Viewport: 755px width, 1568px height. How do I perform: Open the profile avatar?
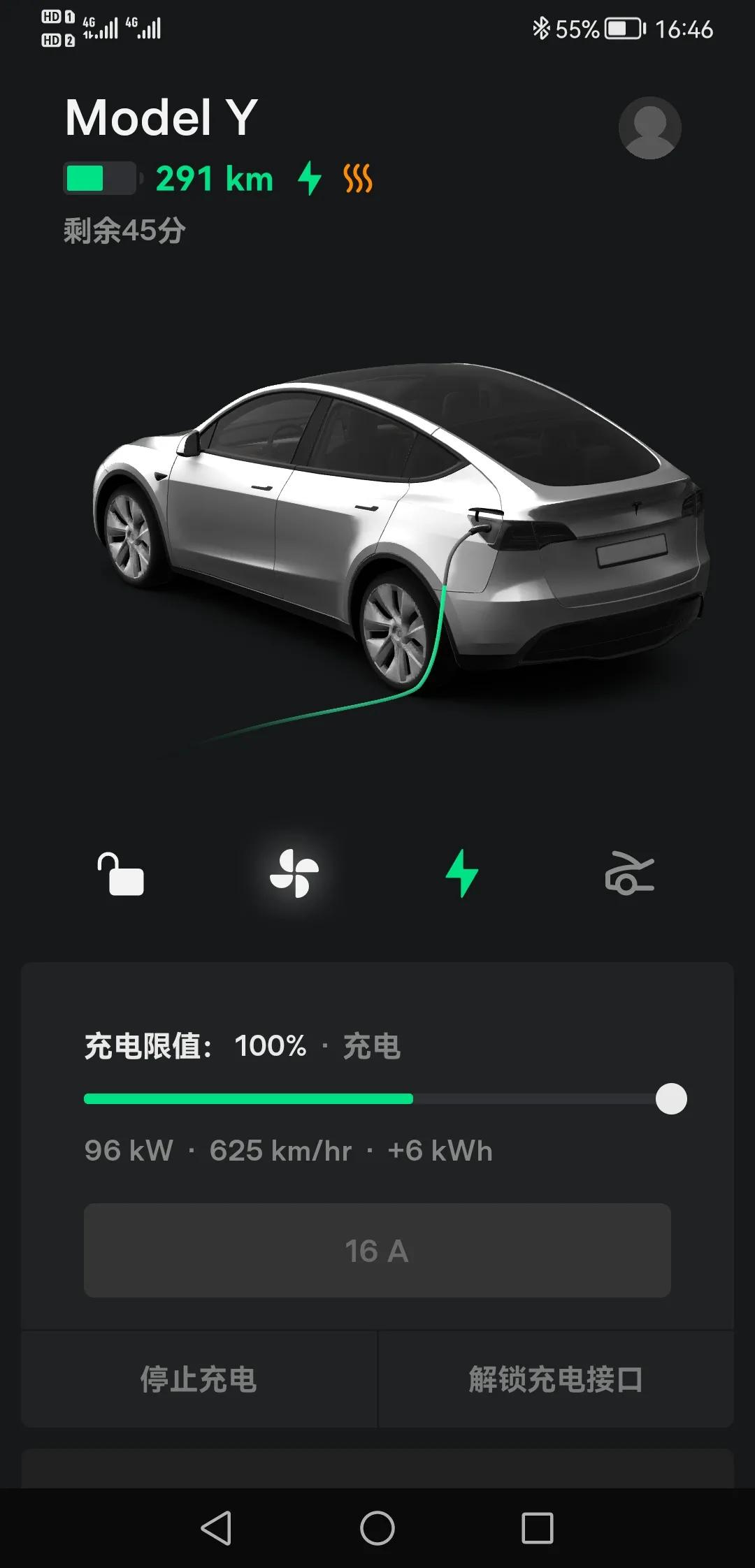point(649,128)
